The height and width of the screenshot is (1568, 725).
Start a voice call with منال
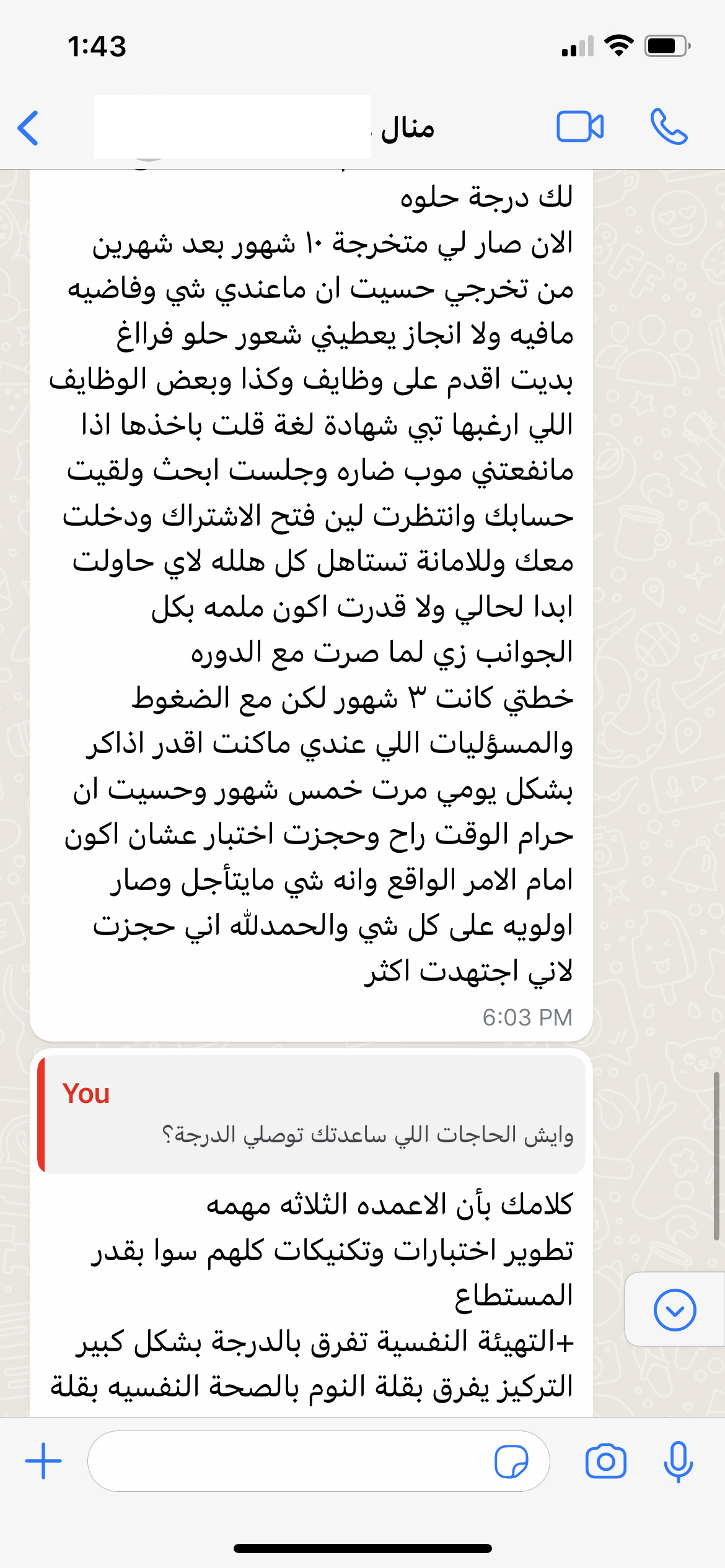click(669, 127)
